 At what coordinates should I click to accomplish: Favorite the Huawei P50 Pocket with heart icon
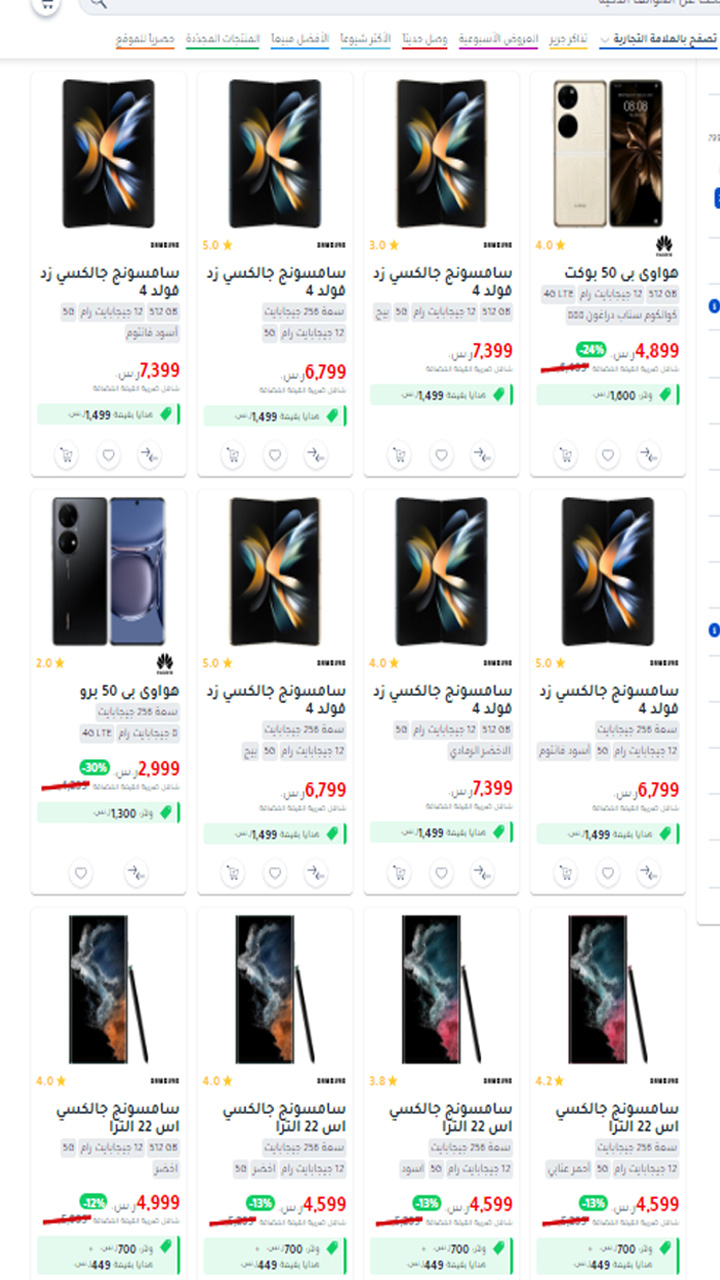tap(608, 456)
